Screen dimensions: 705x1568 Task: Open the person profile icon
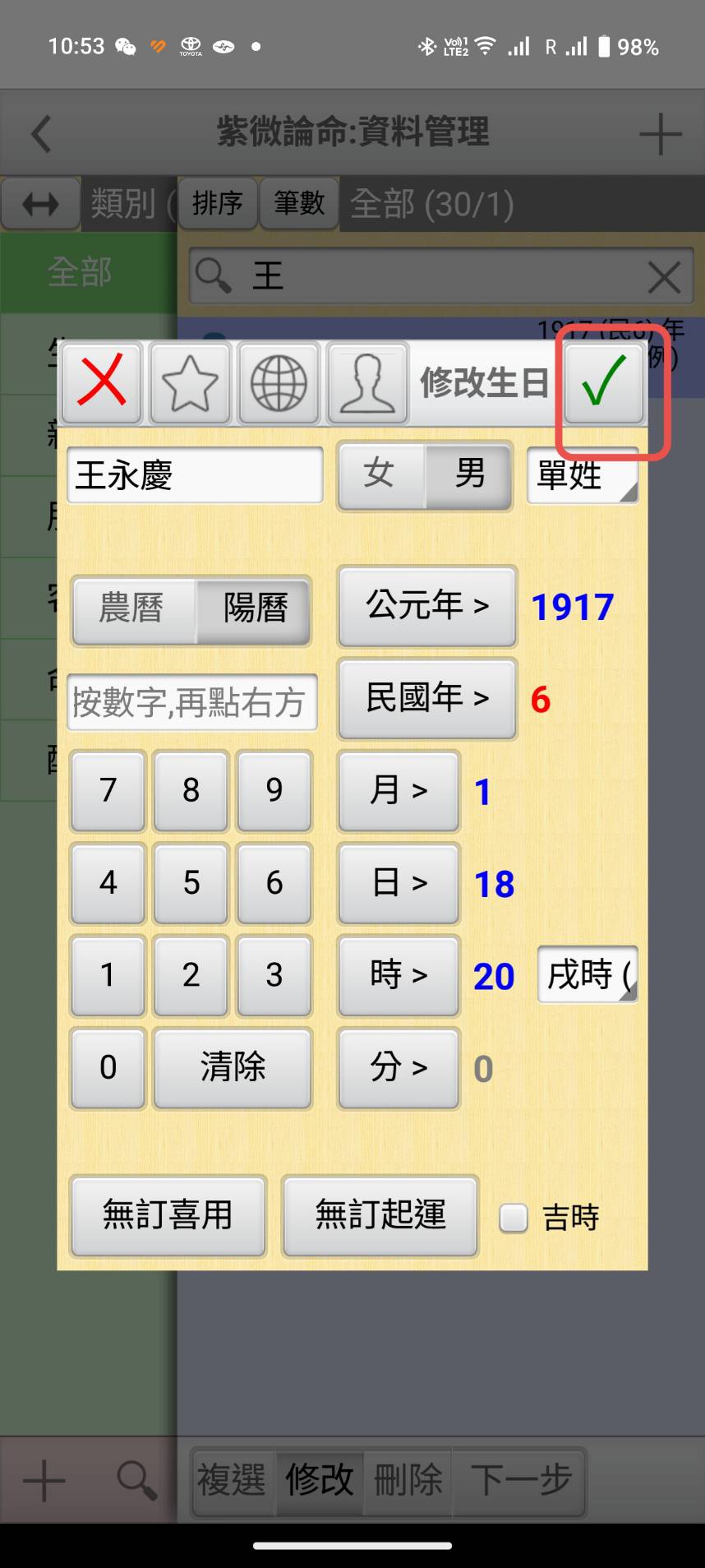point(367,383)
